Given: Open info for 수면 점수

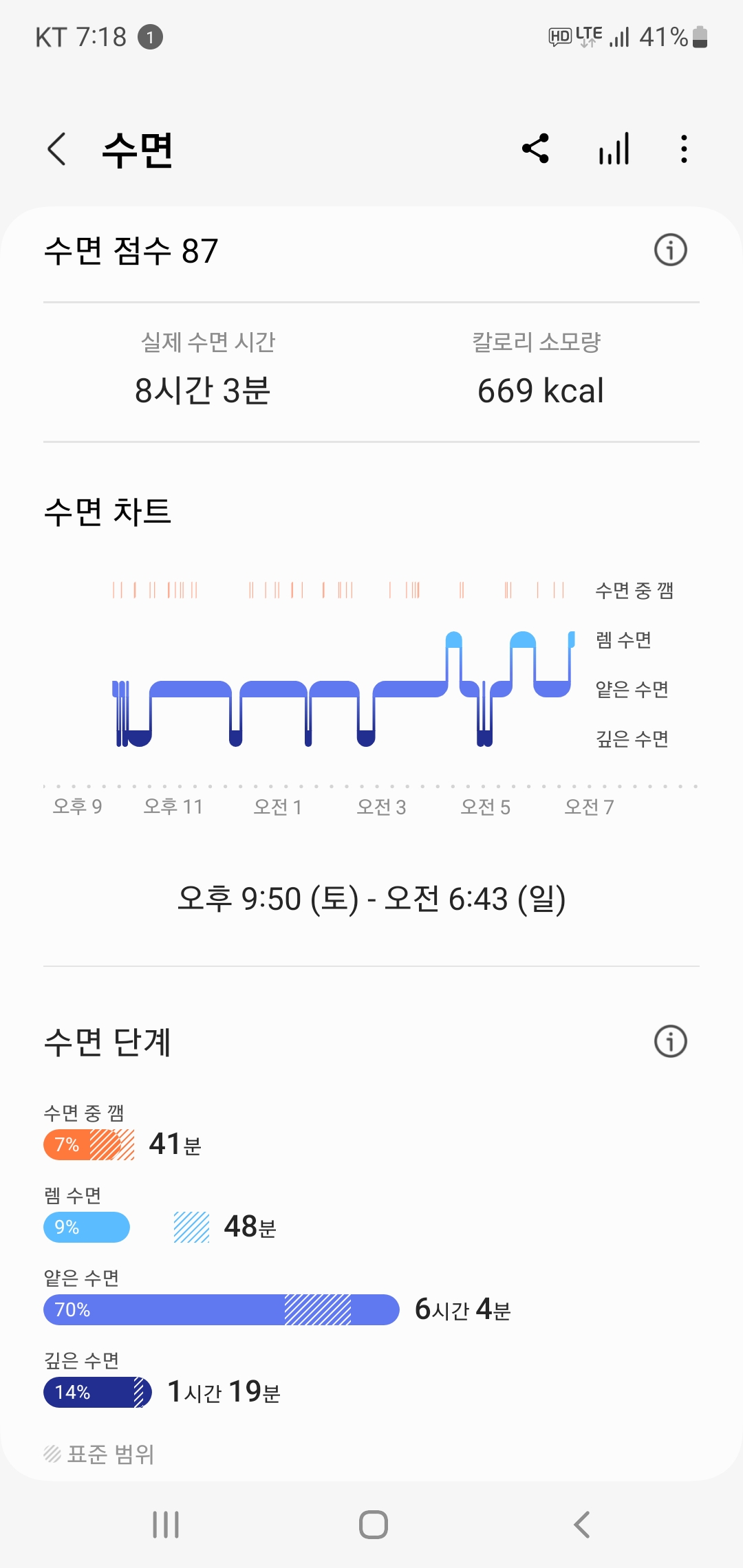Looking at the screenshot, I should (670, 250).
